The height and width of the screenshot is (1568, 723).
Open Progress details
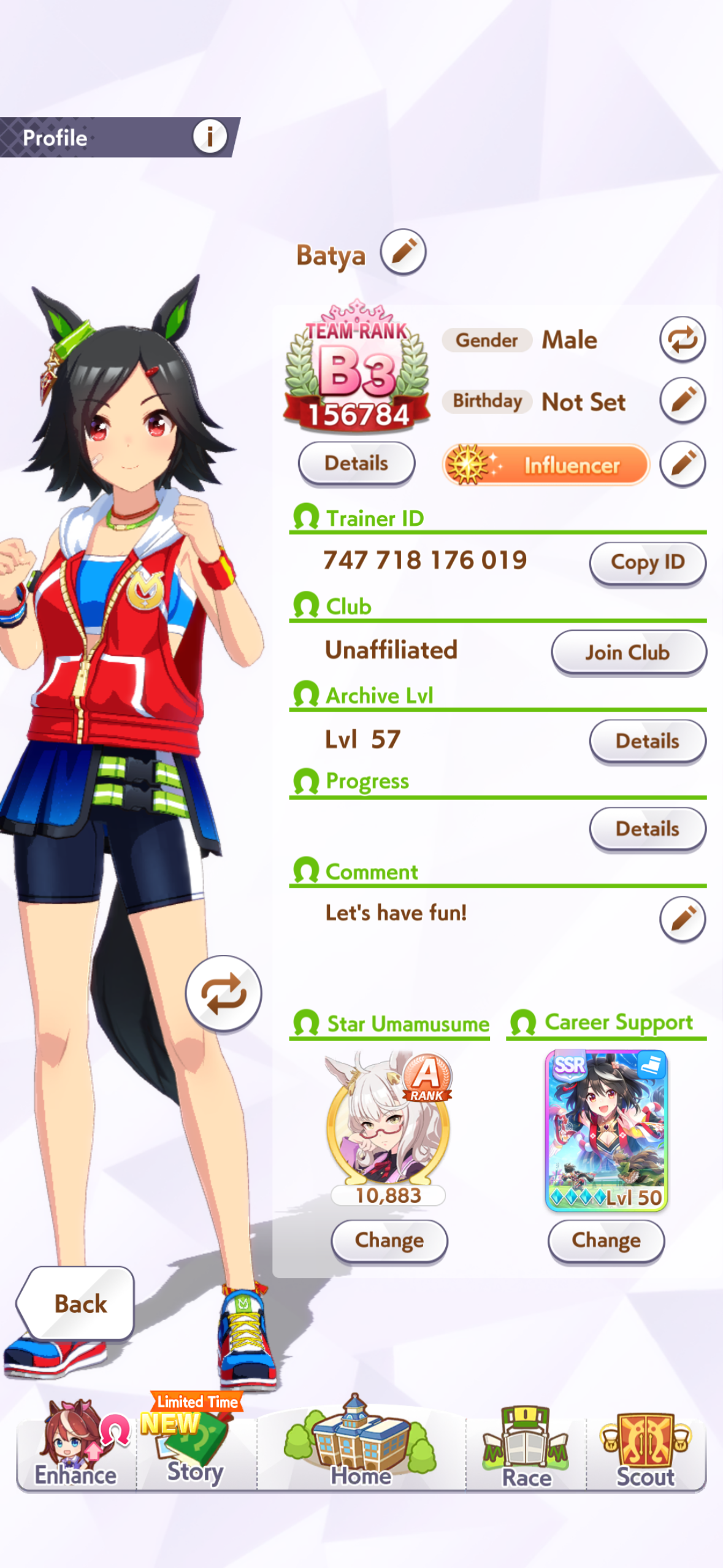(x=647, y=829)
